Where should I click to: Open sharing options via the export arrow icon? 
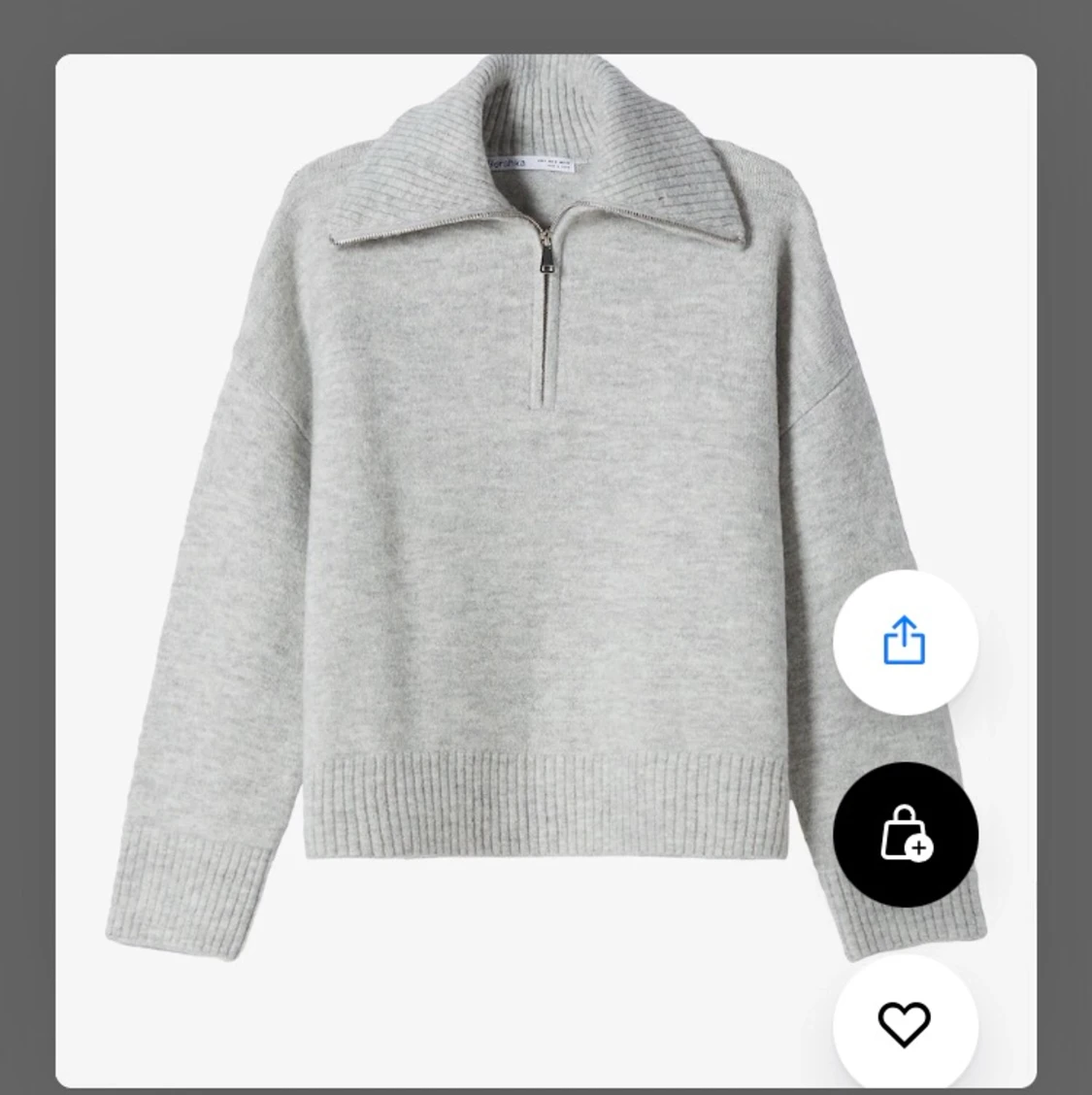(x=905, y=643)
